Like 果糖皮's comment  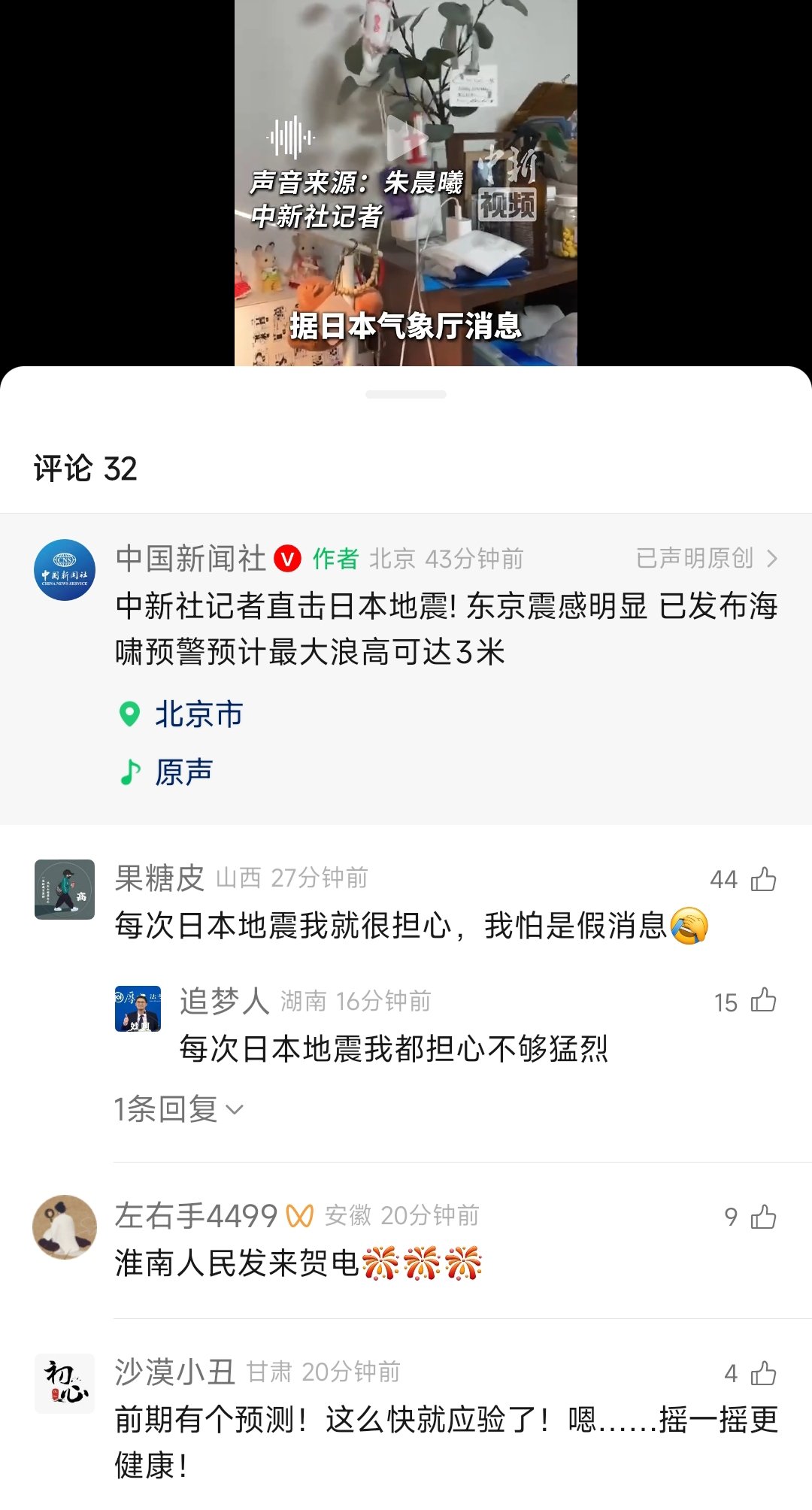click(763, 878)
